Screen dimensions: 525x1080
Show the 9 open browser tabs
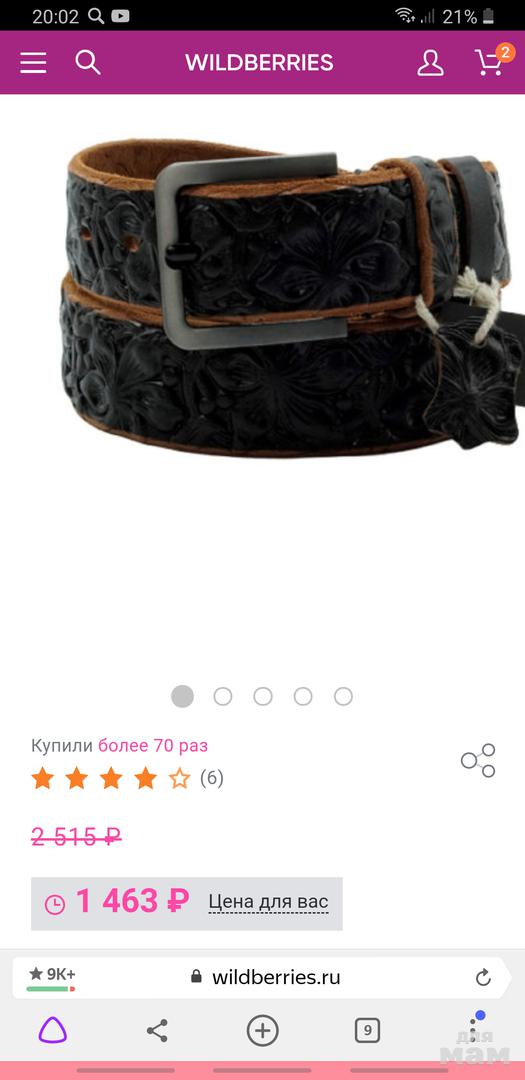[x=367, y=1031]
